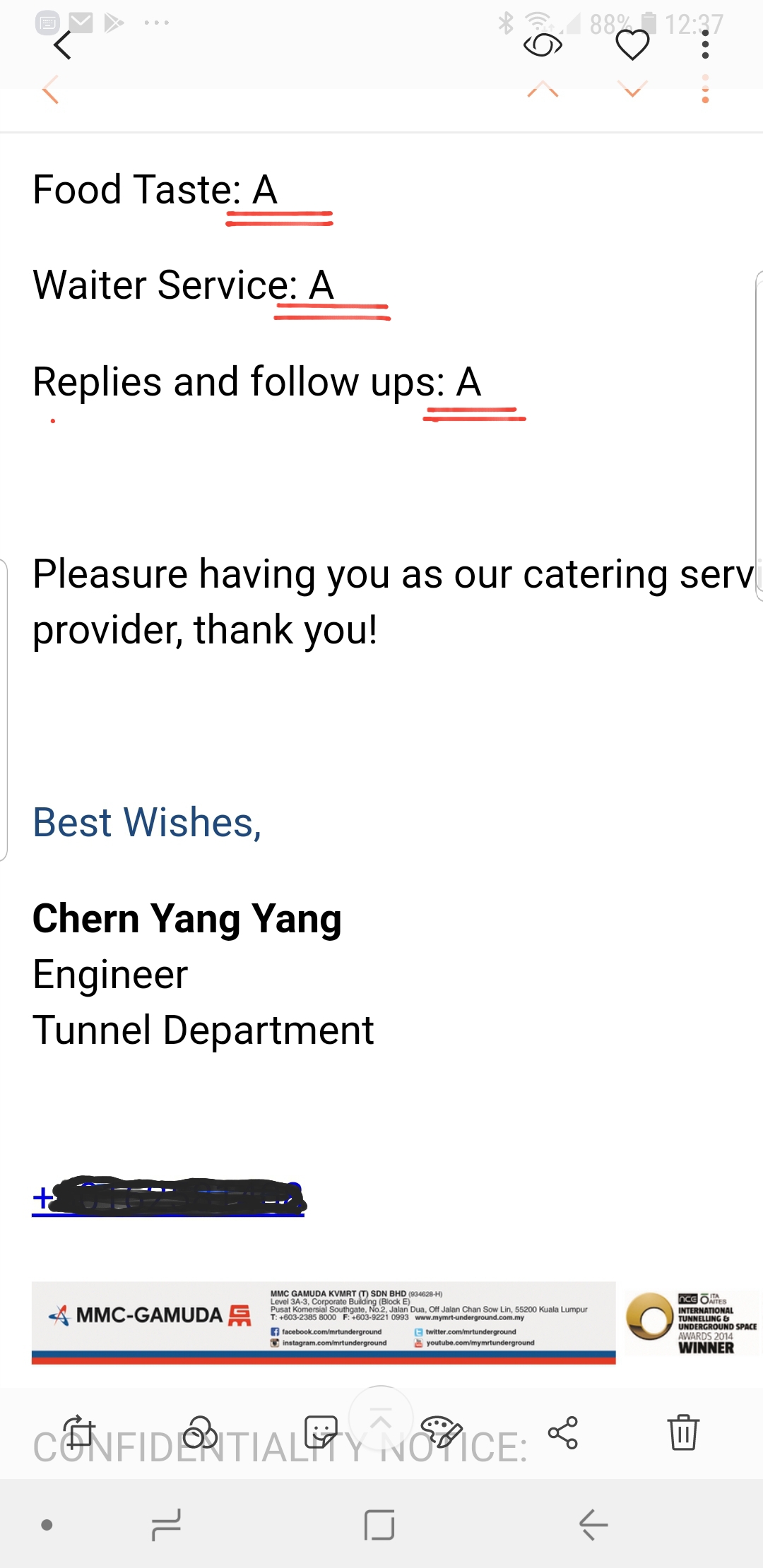Open the more options menu
The image size is (763, 1568).
pos(704,45)
